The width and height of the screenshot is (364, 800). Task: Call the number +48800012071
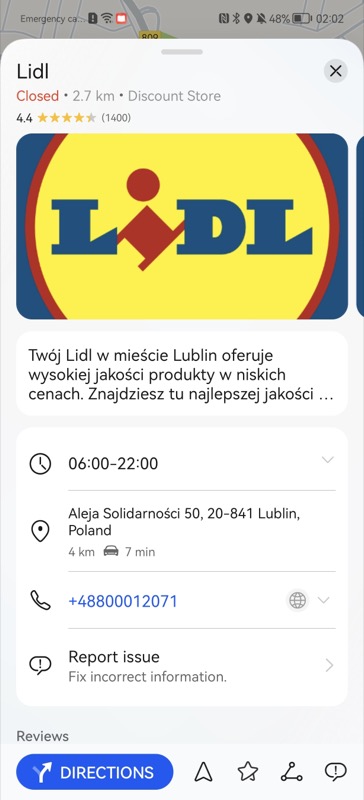tap(123, 601)
